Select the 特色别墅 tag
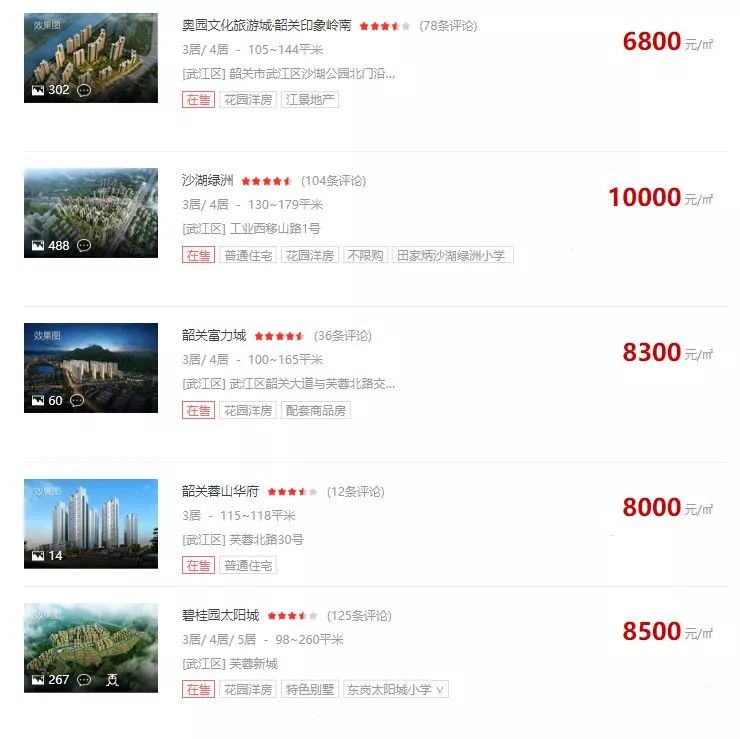740x739 pixels. tap(309, 689)
